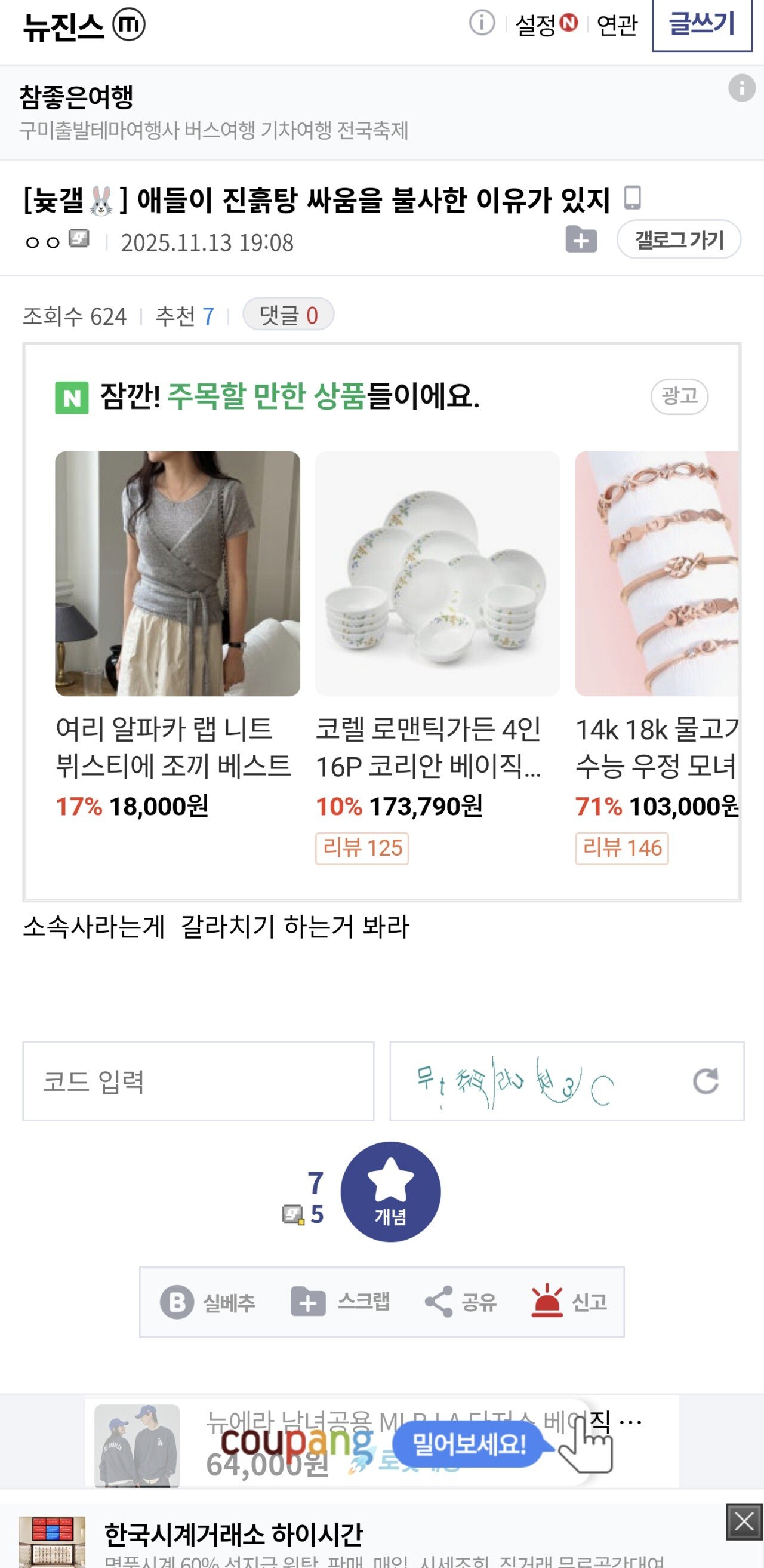The width and height of the screenshot is (764, 1568).
Task: Report the post with 신고
Action: [569, 1302]
